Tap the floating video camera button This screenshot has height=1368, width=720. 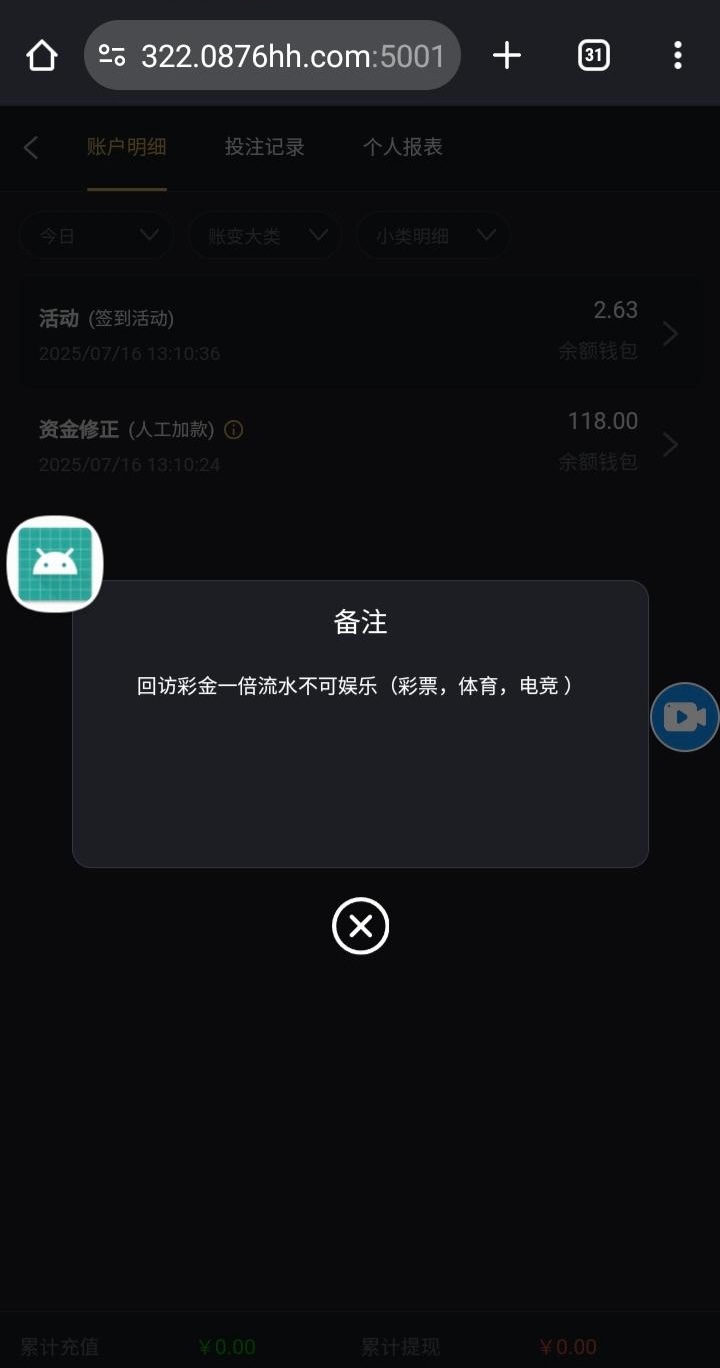[x=685, y=717]
